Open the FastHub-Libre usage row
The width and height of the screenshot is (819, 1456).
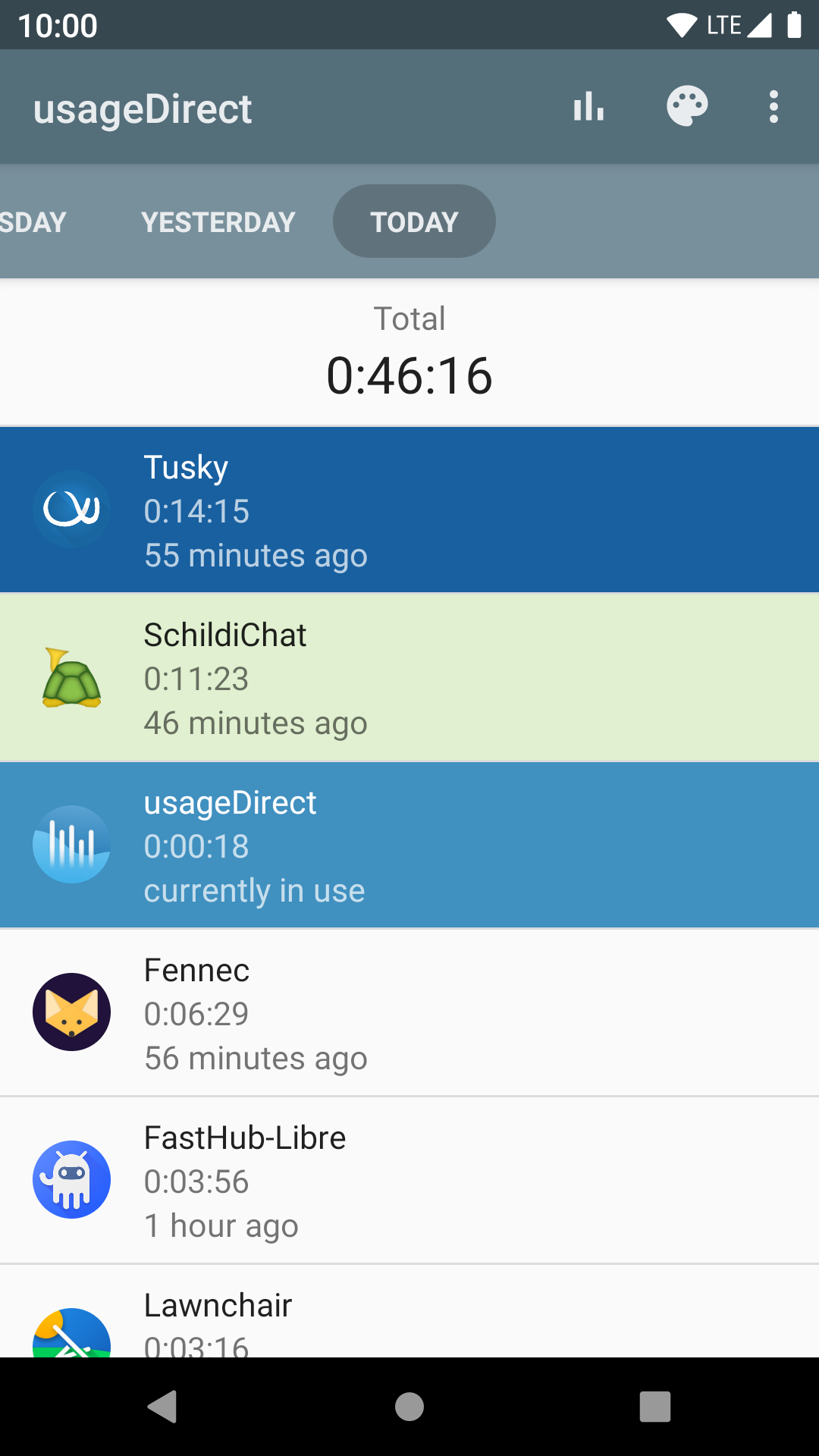tap(409, 1180)
